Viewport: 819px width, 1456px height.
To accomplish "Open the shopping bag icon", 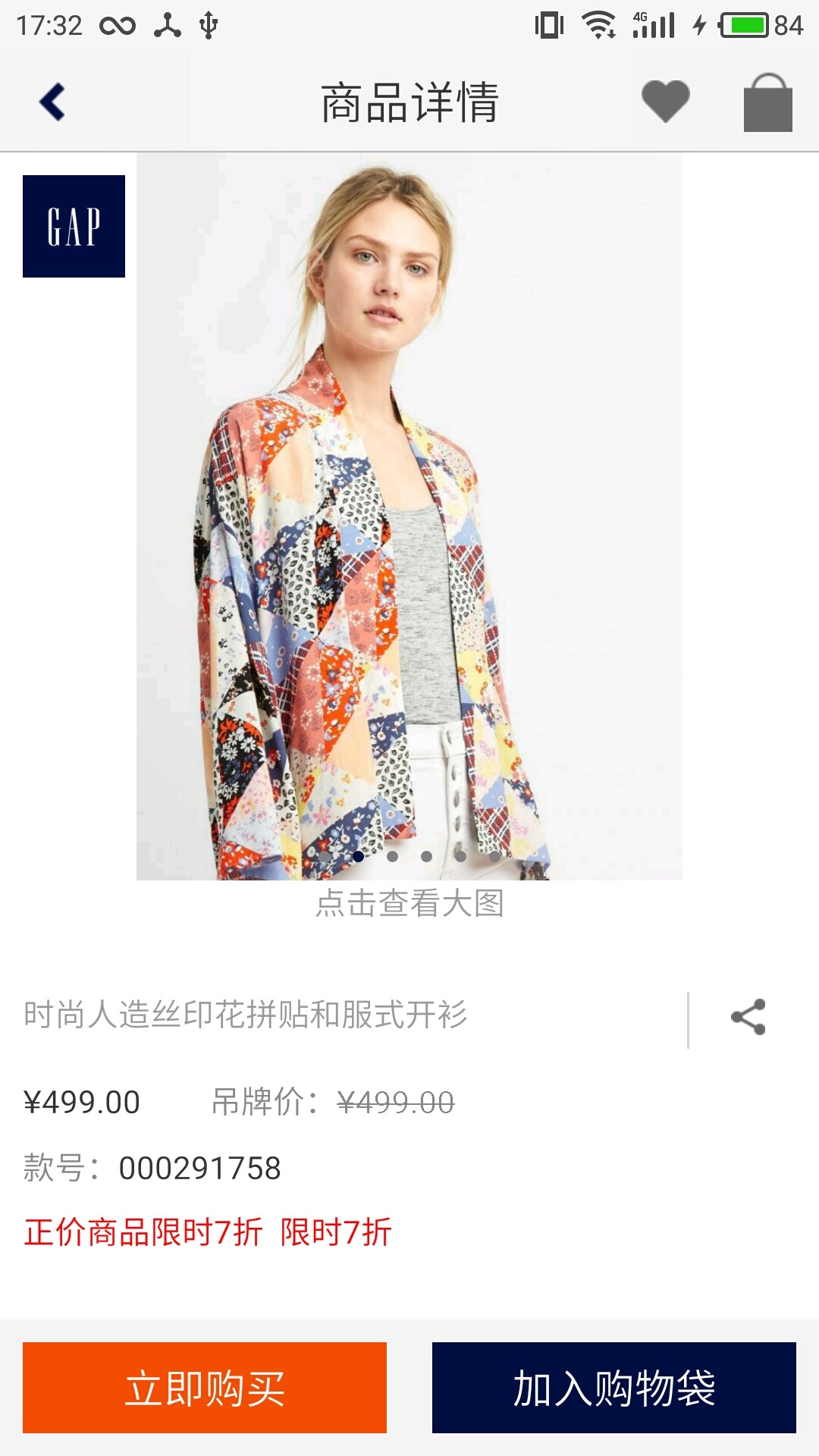I will pos(768,101).
